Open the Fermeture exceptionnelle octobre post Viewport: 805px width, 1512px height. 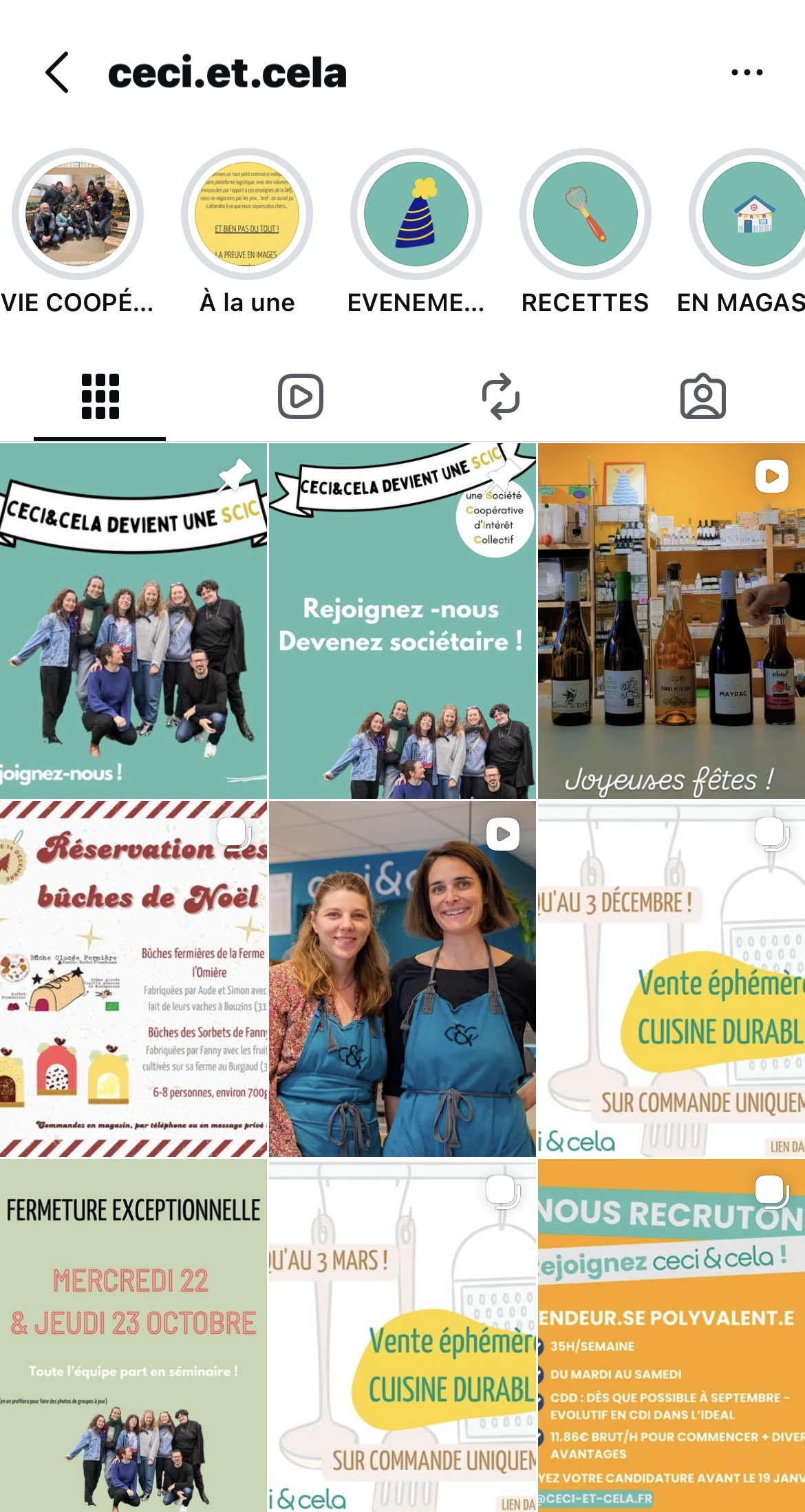[133, 1335]
